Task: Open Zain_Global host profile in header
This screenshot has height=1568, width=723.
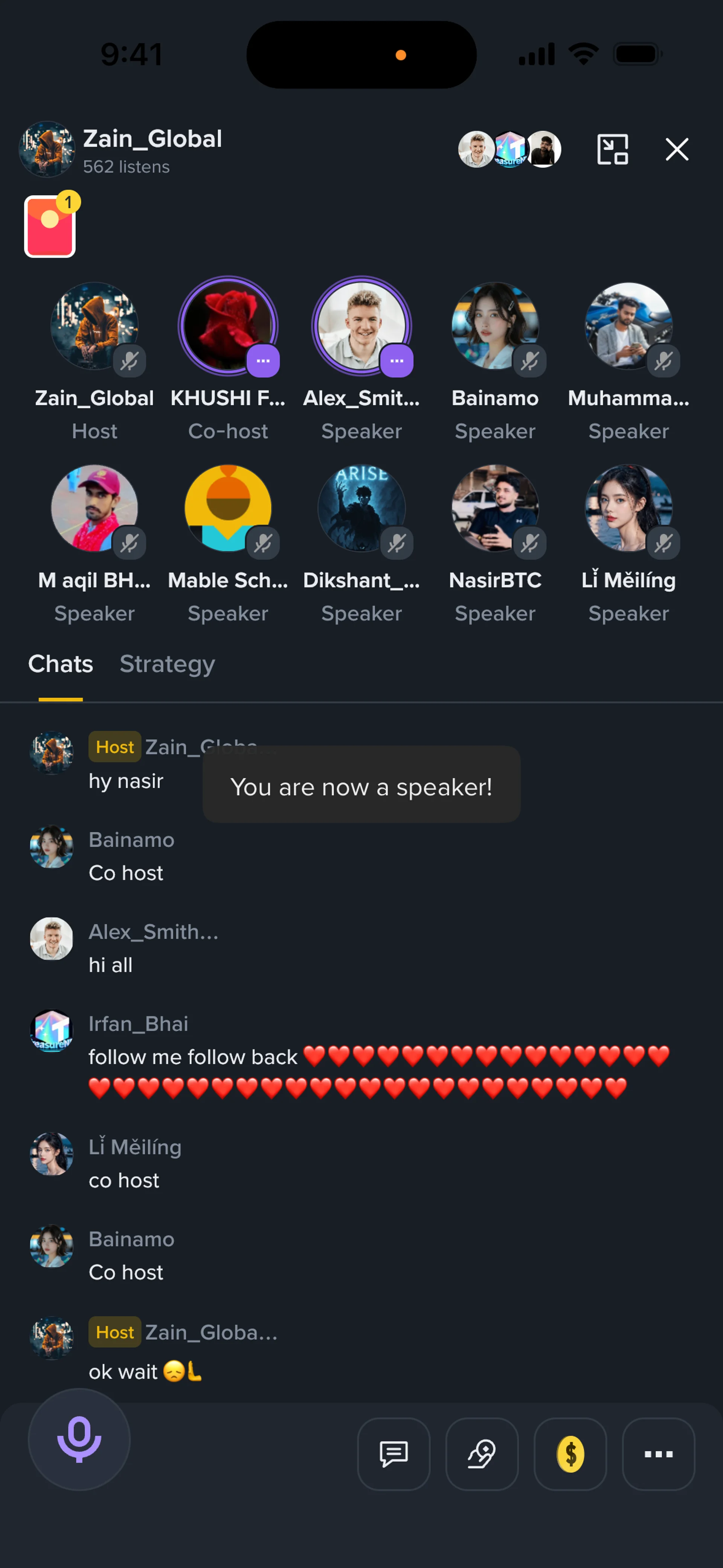Action: pos(47,149)
